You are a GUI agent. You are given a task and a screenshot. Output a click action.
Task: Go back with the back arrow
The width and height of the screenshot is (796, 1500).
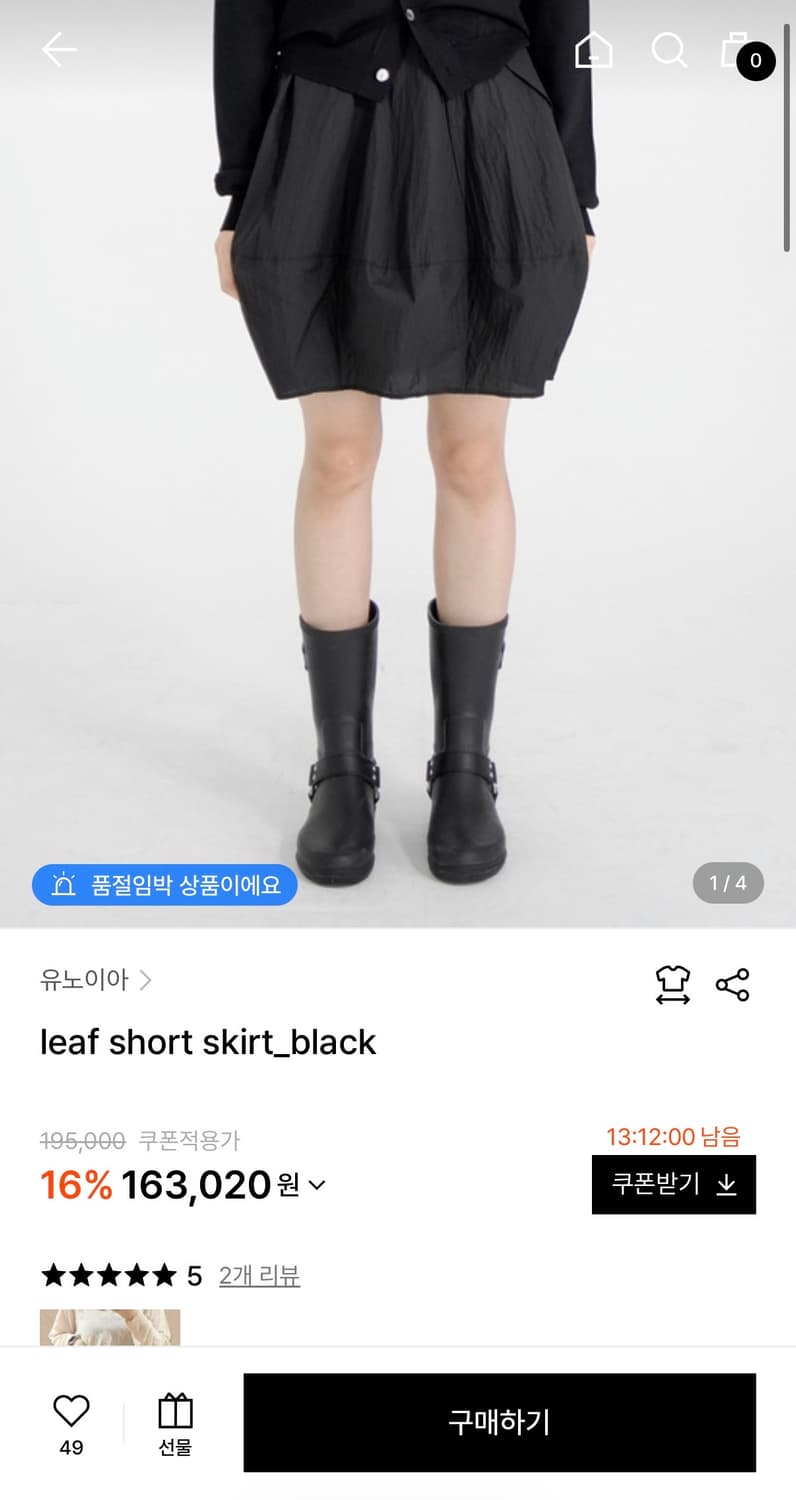point(58,50)
